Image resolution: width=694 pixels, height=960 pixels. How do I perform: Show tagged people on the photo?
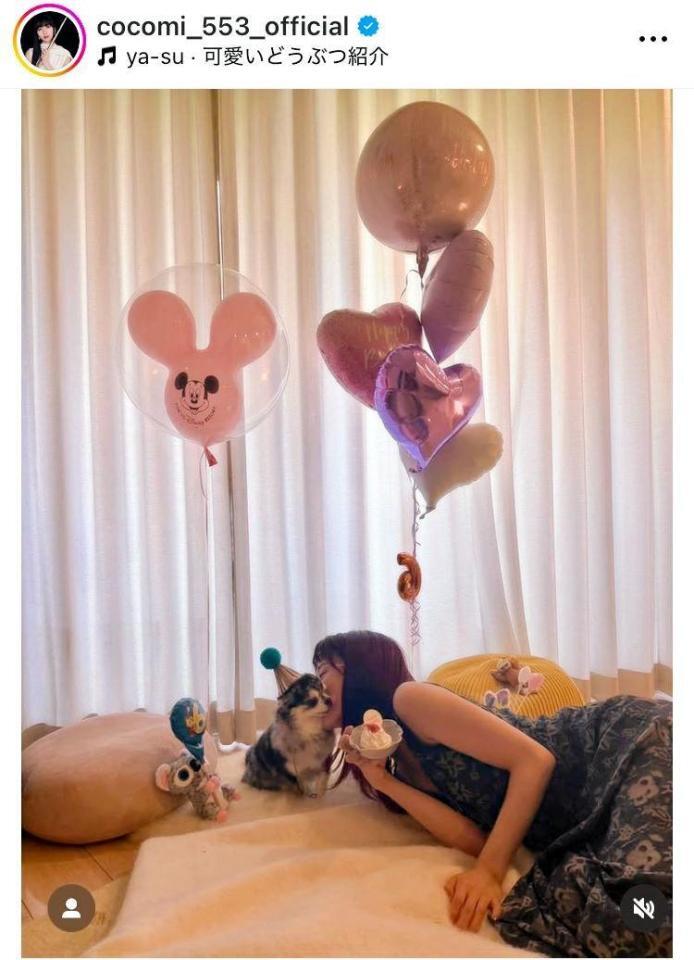coord(71,908)
